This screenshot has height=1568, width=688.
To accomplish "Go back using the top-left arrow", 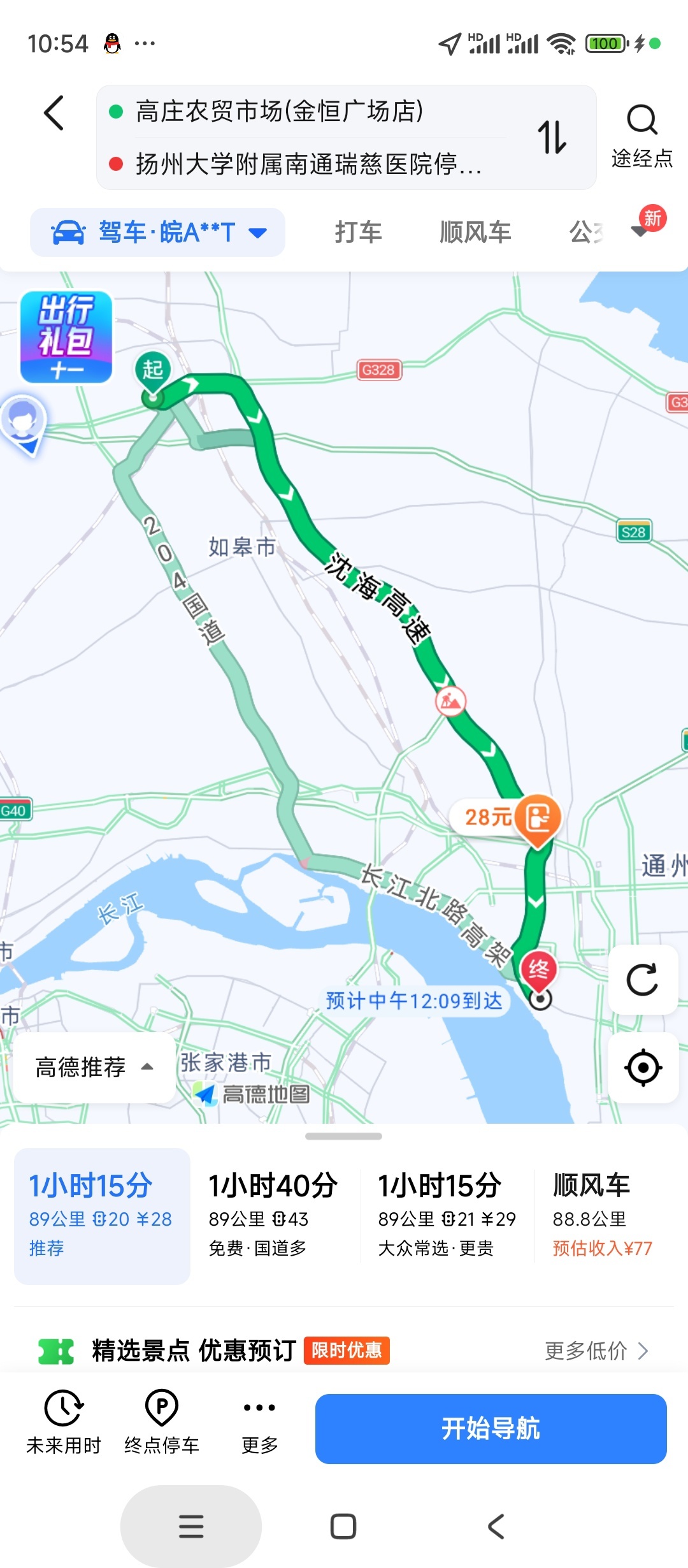I will (x=54, y=113).
